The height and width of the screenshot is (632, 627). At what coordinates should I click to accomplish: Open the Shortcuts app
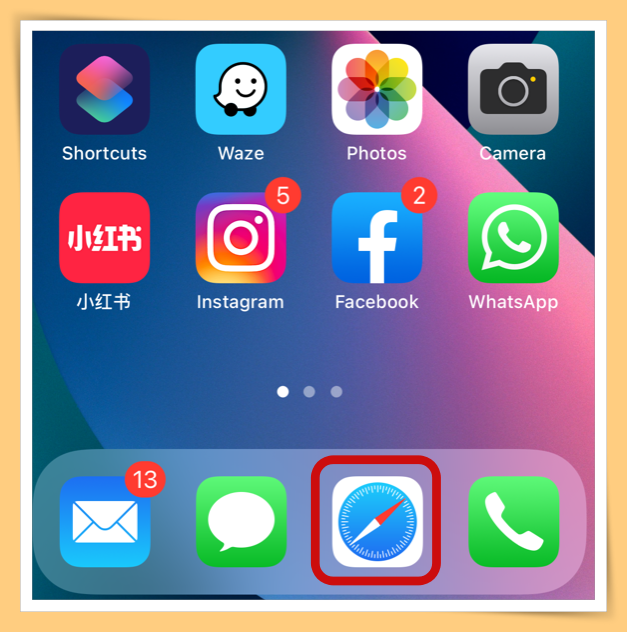(x=104, y=90)
